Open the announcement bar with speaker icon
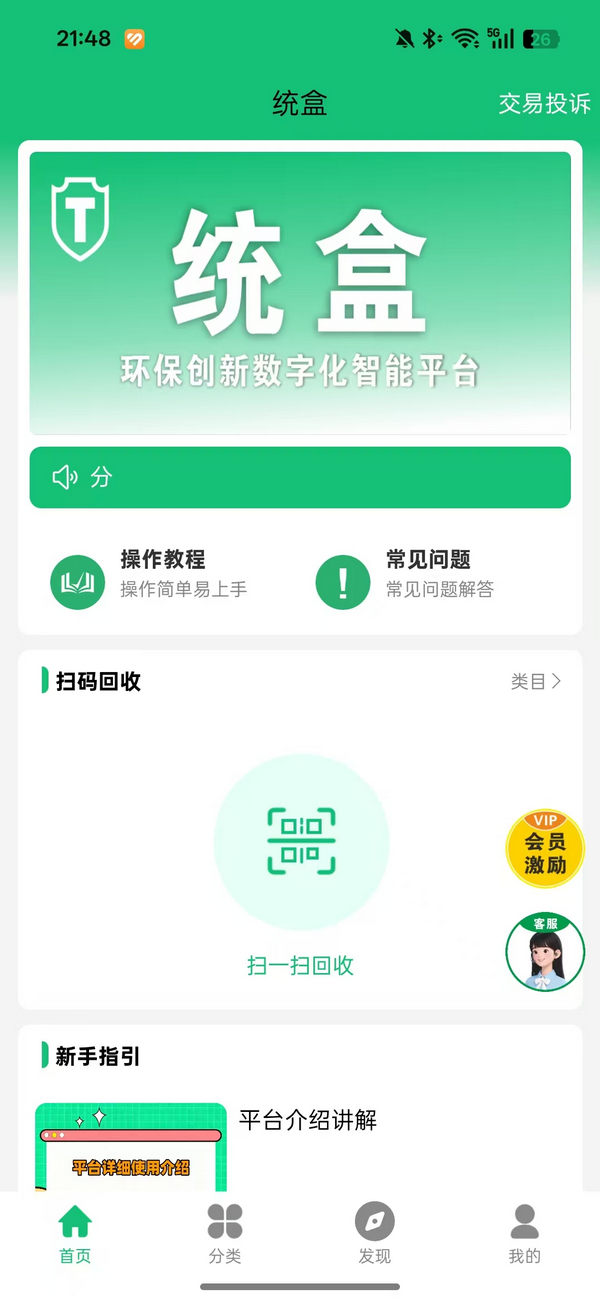 pyautogui.click(x=300, y=477)
